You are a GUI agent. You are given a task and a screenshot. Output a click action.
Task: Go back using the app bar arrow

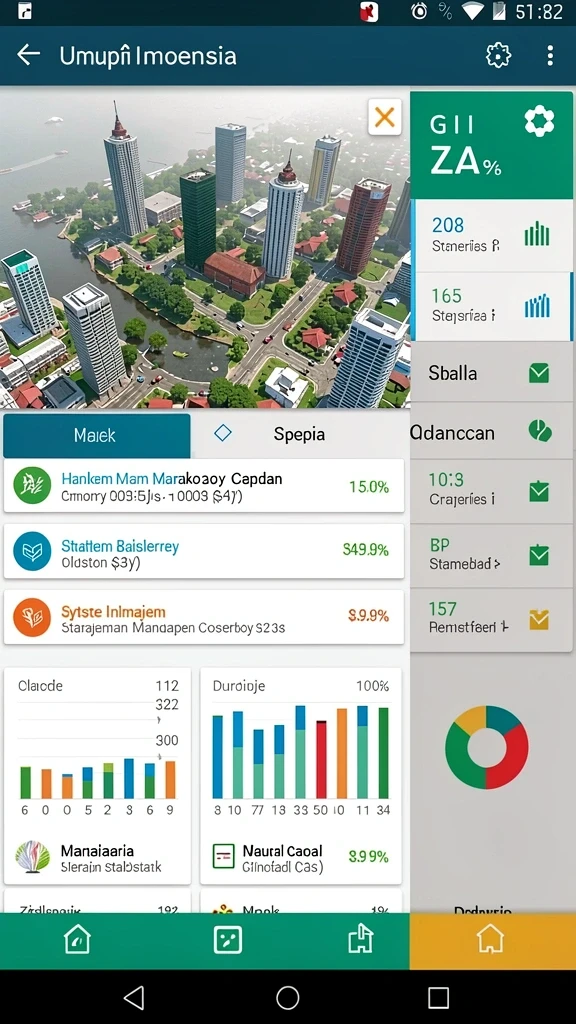(28, 55)
